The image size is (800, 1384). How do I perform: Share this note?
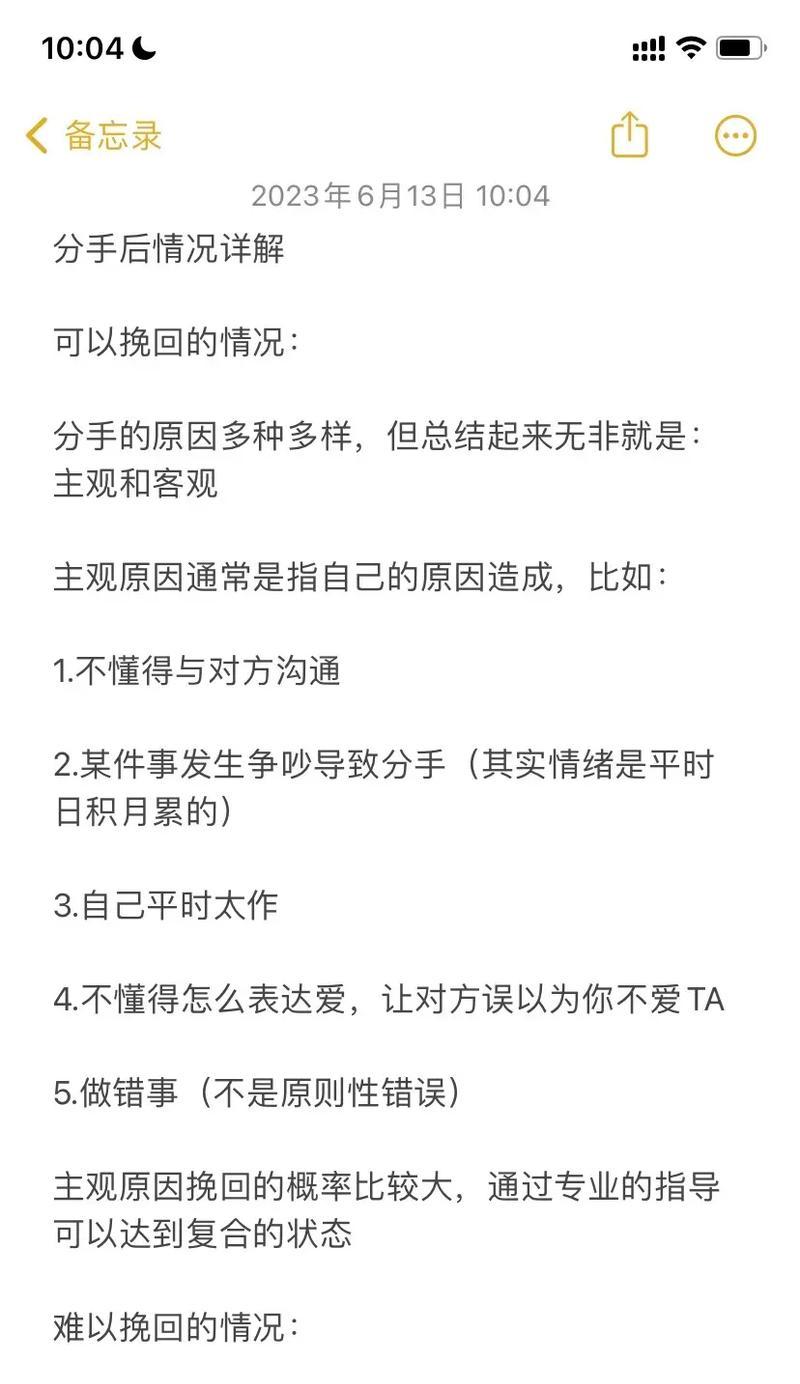pos(630,134)
